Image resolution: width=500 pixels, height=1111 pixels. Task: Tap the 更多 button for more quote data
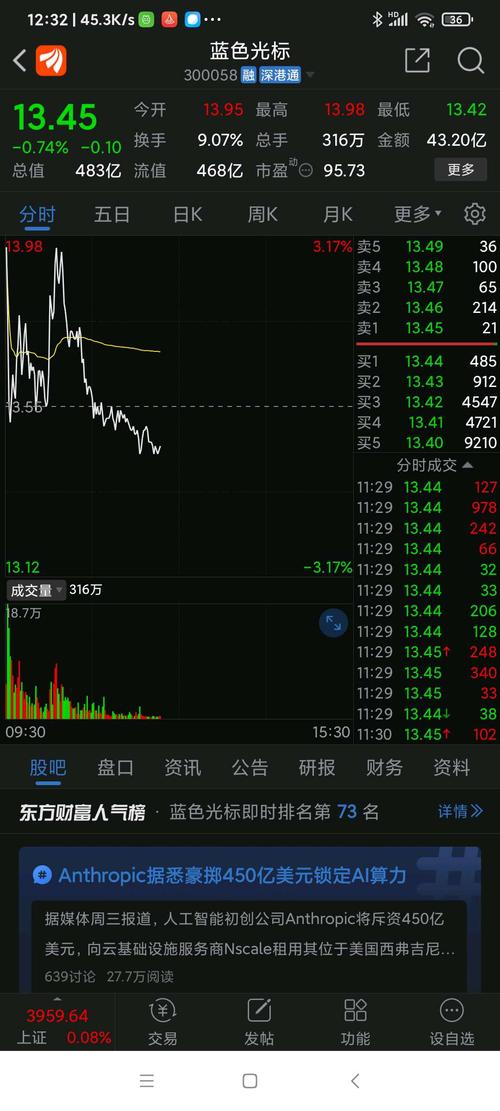click(x=460, y=170)
